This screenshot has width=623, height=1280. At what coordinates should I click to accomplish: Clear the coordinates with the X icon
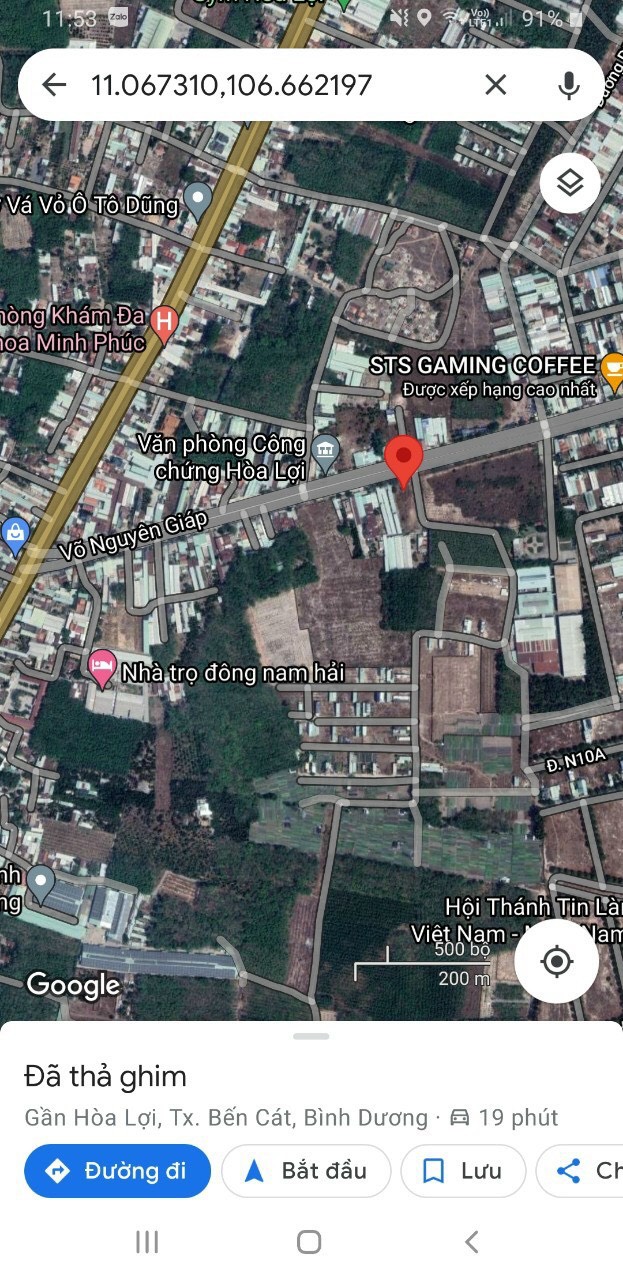(x=495, y=85)
